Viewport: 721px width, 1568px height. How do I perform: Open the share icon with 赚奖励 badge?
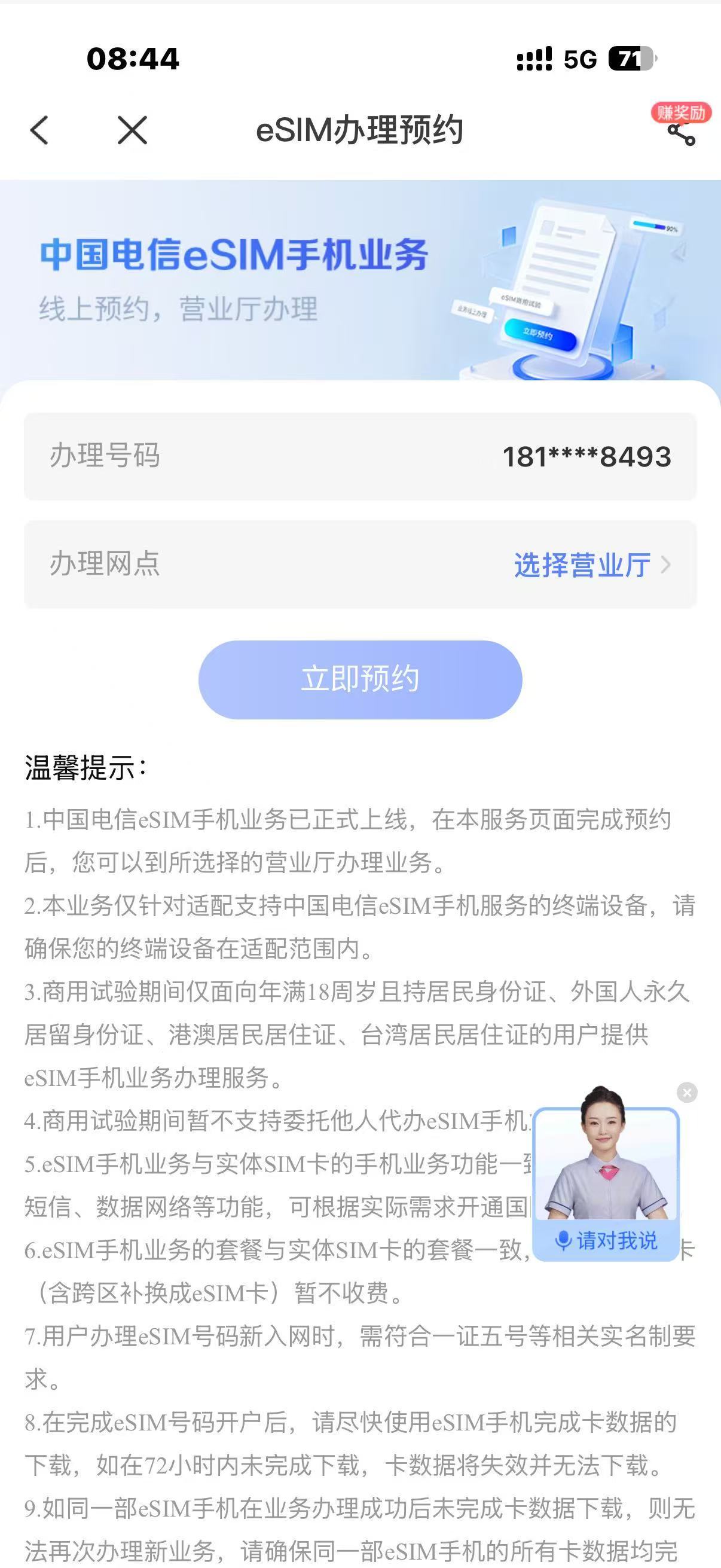tap(681, 132)
